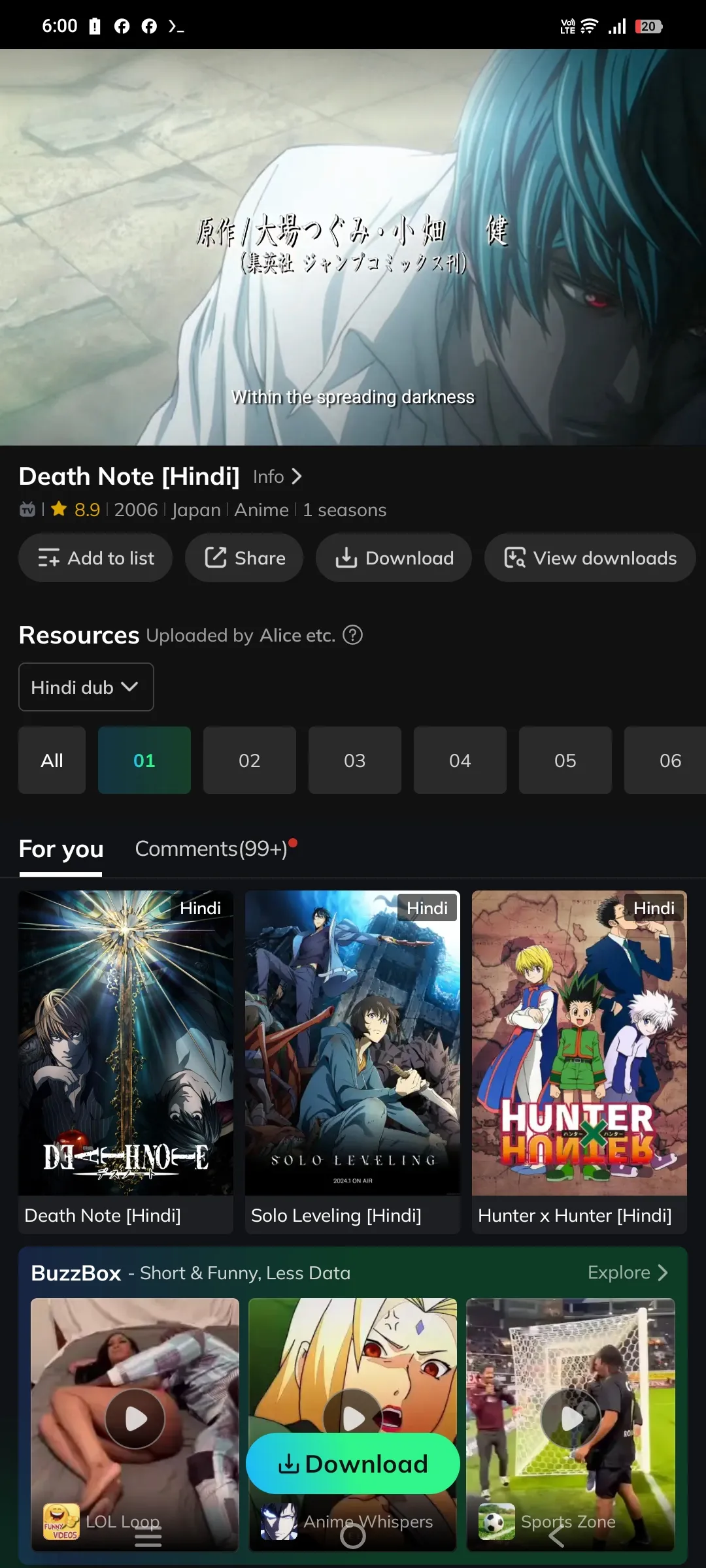Viewport: 706px width, 1568px height.
Task: Tap the Share icon
Action: (x=216, y=558)
